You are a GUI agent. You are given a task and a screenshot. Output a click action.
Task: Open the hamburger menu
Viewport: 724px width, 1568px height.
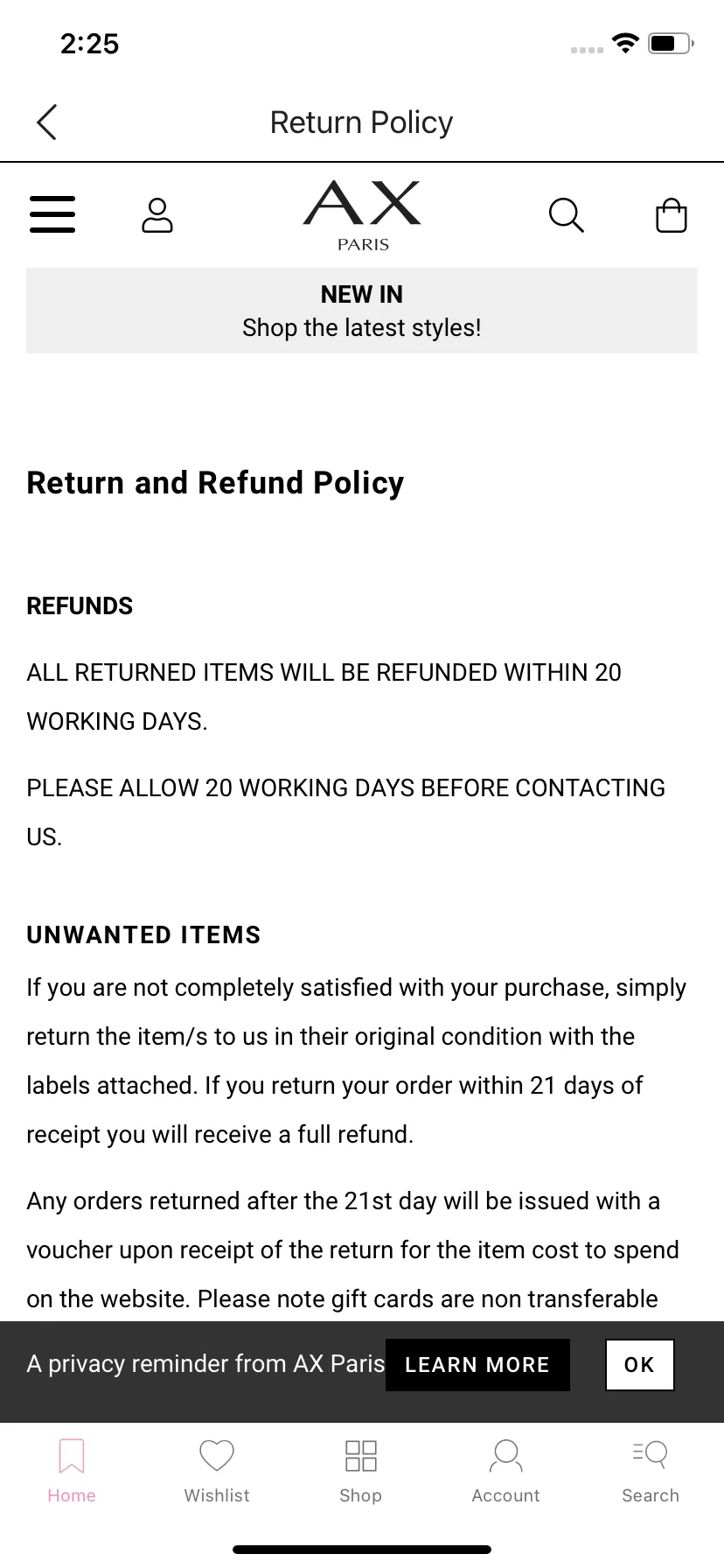tap(52, 214)
